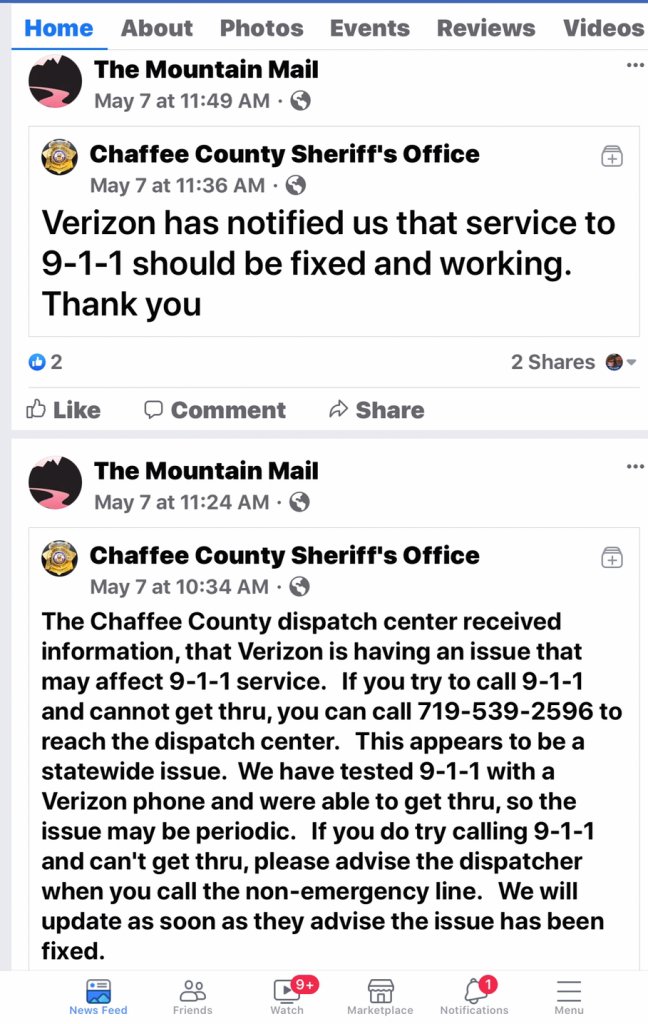The width and height of the screenshot is (648, 1024).
Task: Open overflow menu on May 7 11:49 AM post
Action: pos(635,66)
